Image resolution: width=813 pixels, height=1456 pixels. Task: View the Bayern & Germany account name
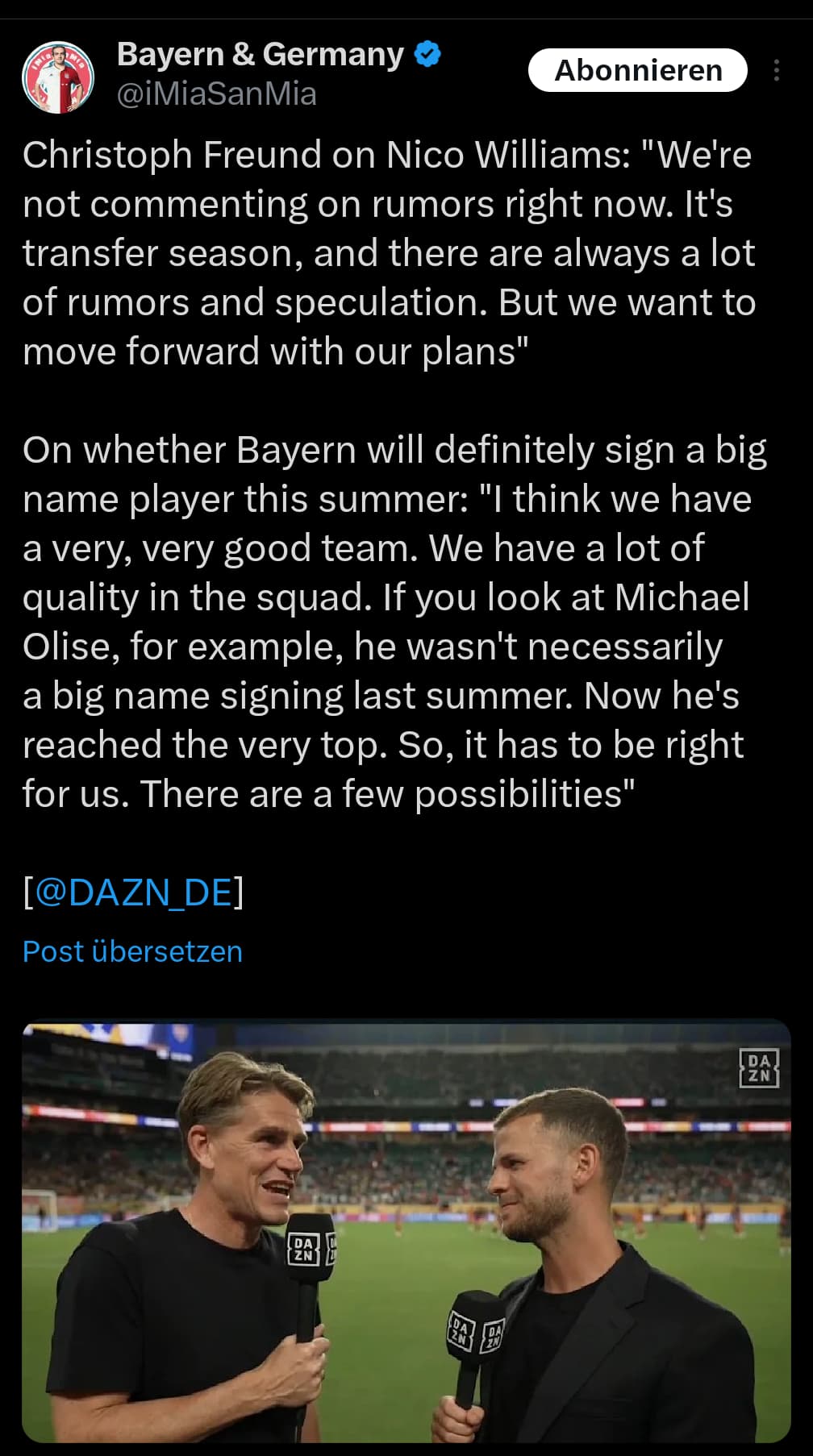(x=260, y=54)
